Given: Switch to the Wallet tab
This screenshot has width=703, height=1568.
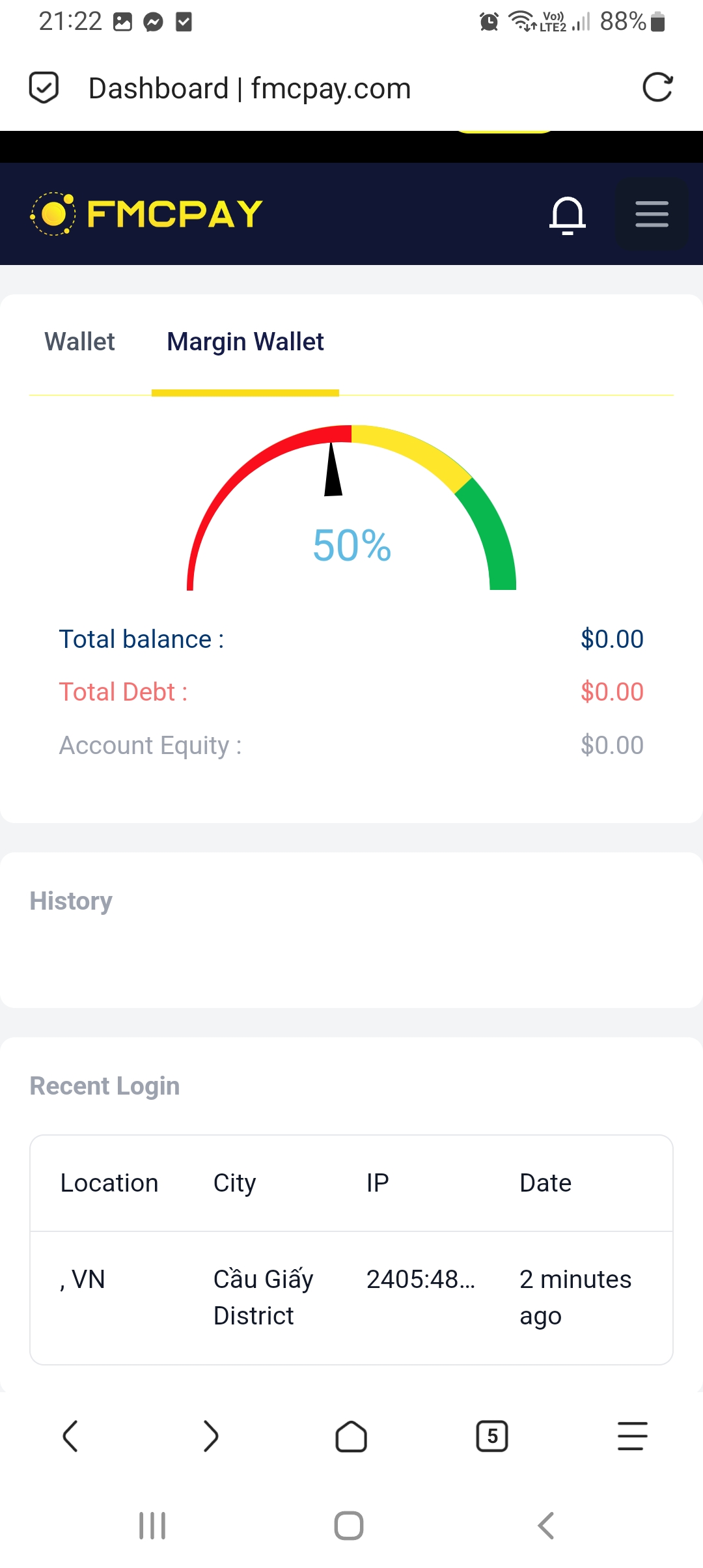Looking at the screenshot, I should (79, 342).
